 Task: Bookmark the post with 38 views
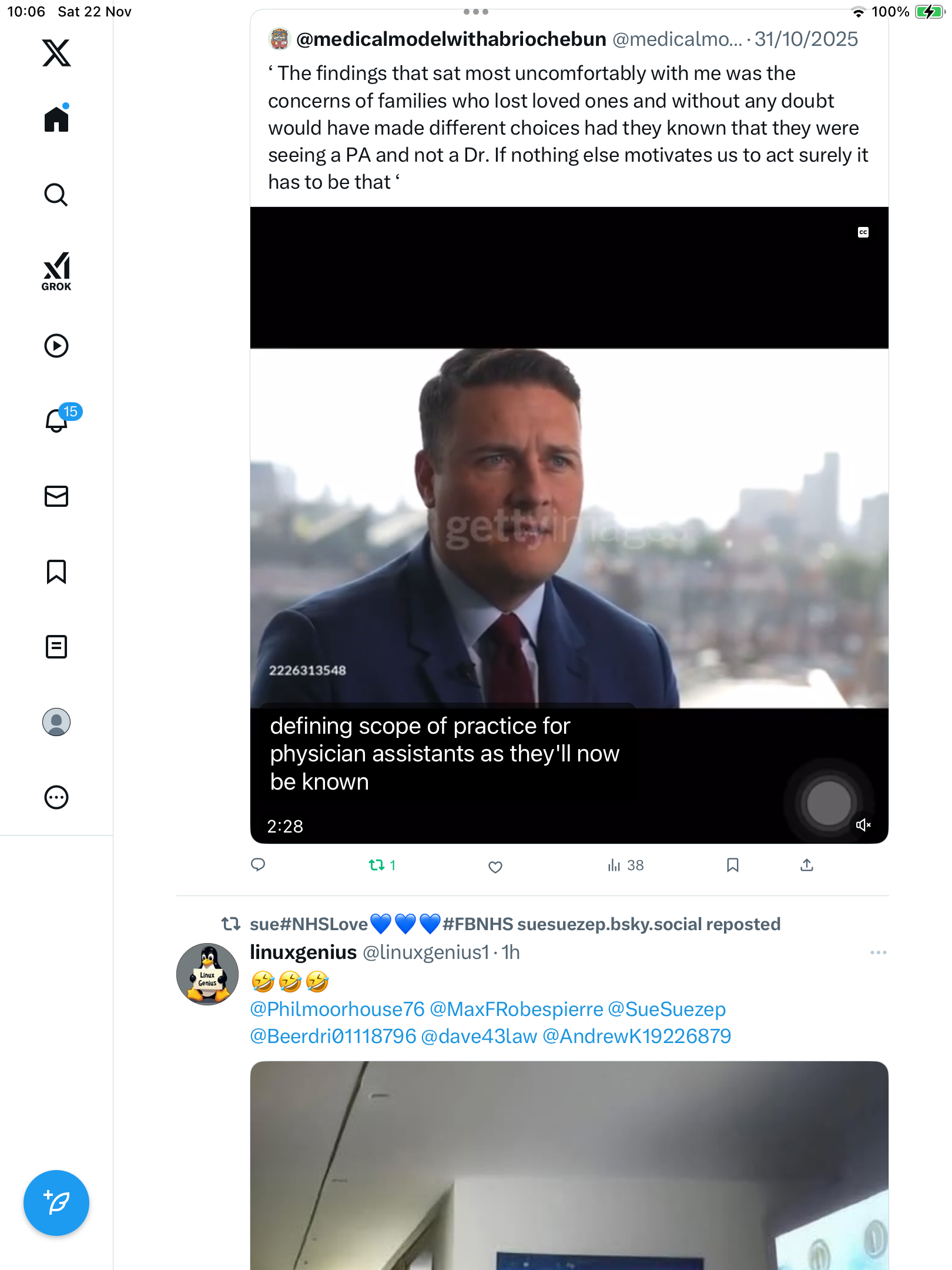pyautogui.click(x=732, y=865)
